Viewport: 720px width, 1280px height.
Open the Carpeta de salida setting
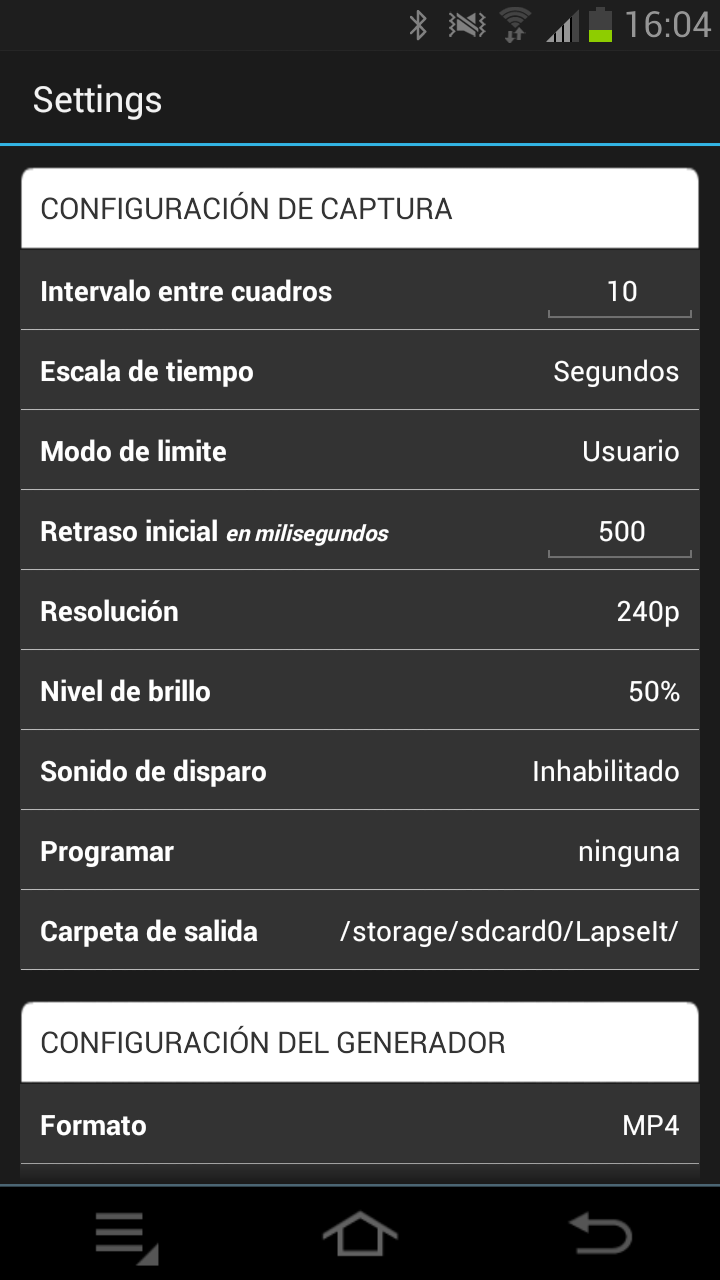[360, 930]
